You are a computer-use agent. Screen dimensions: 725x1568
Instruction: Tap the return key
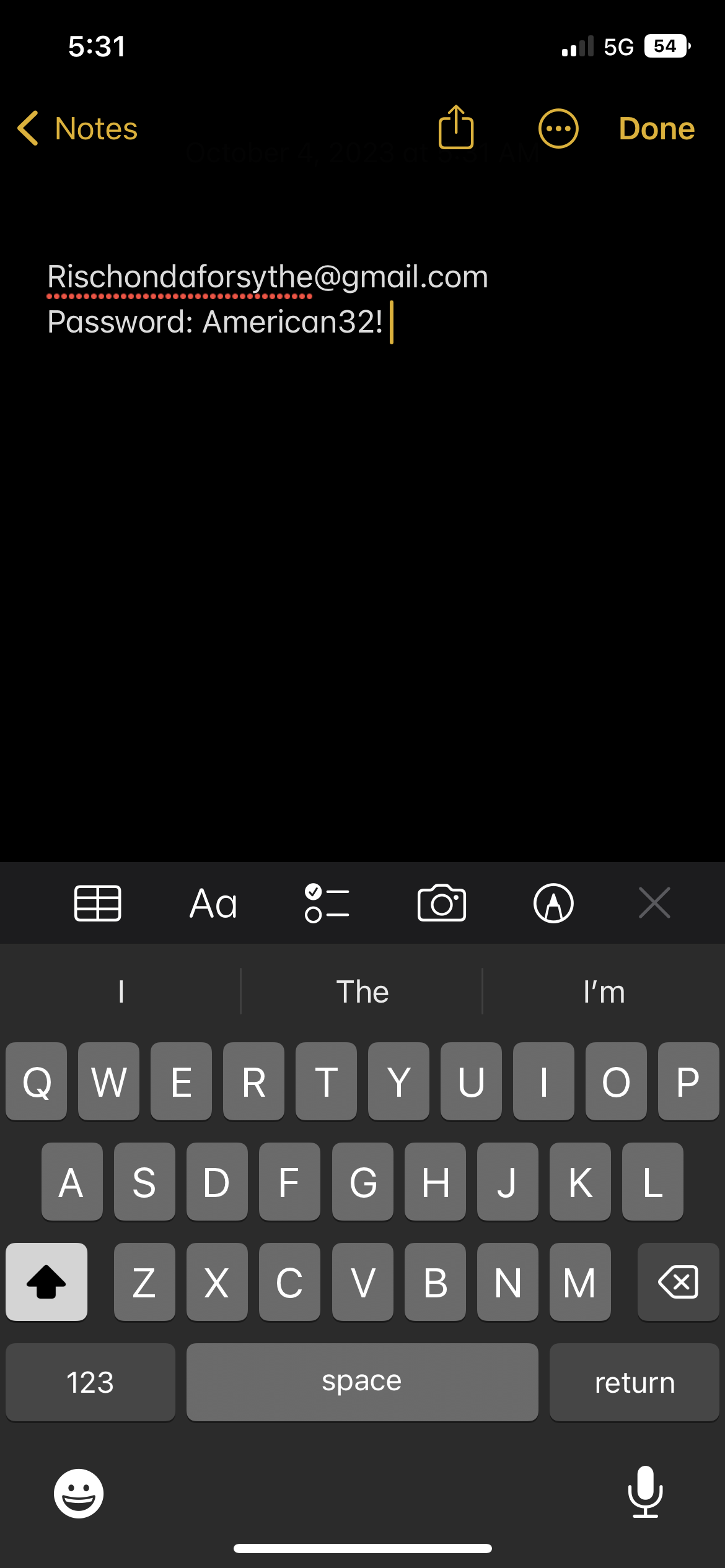(635, 1382)
